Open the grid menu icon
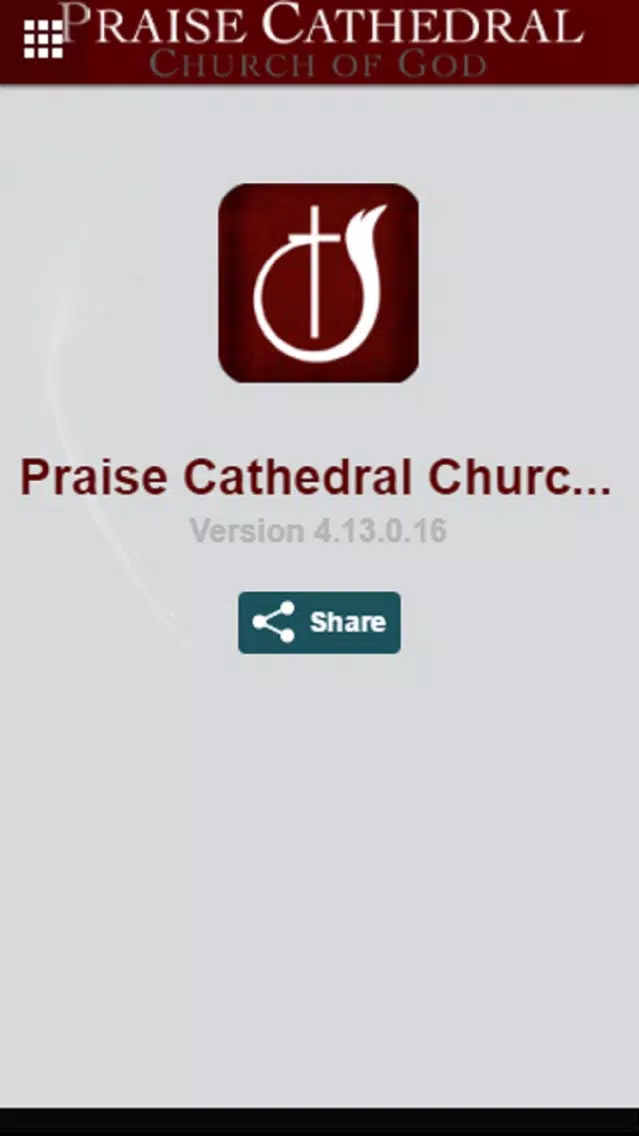 [43, 39]
